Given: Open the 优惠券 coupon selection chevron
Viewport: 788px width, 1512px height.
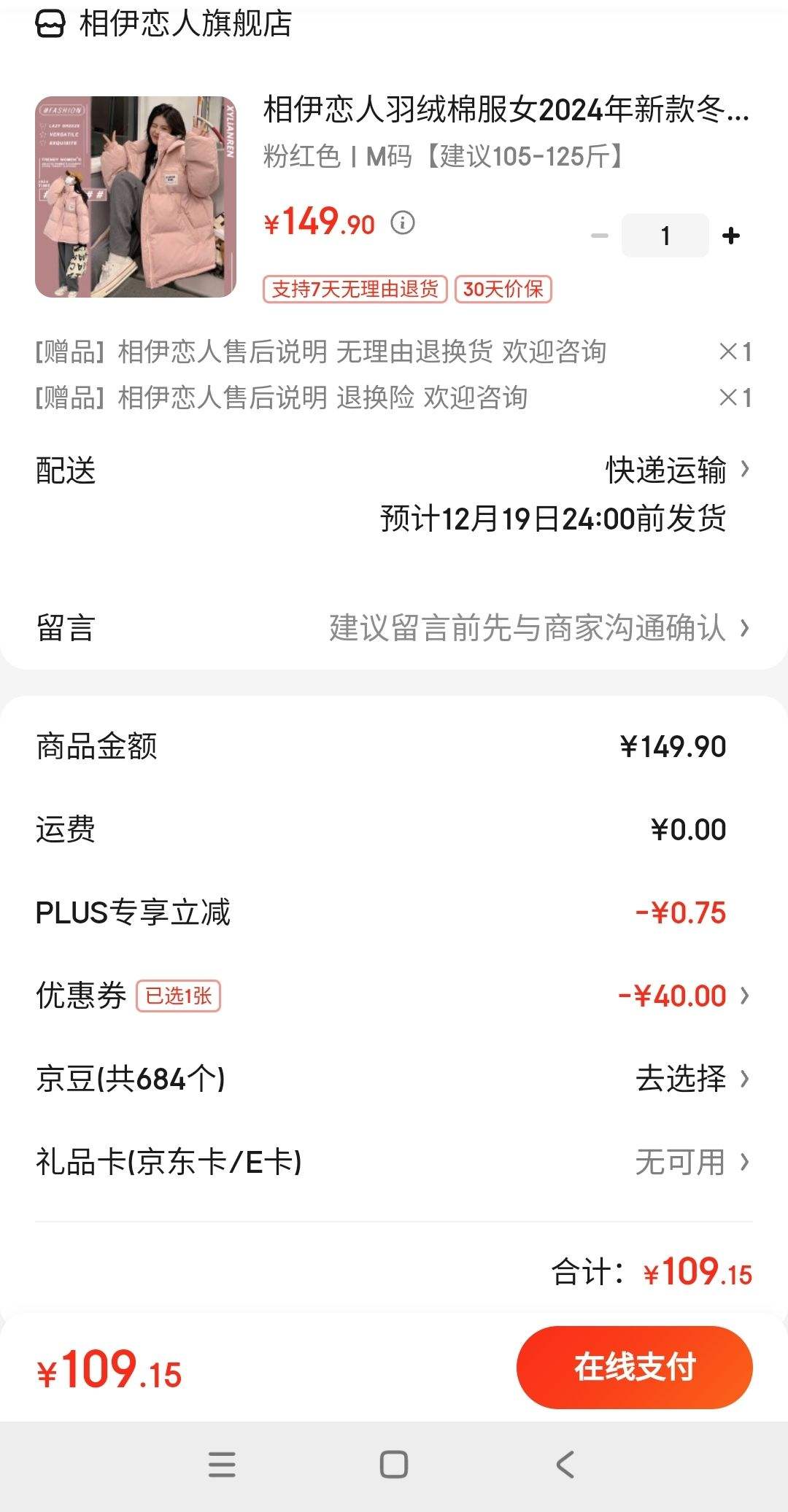Looking at the screenshot, I should coord(744,995).
